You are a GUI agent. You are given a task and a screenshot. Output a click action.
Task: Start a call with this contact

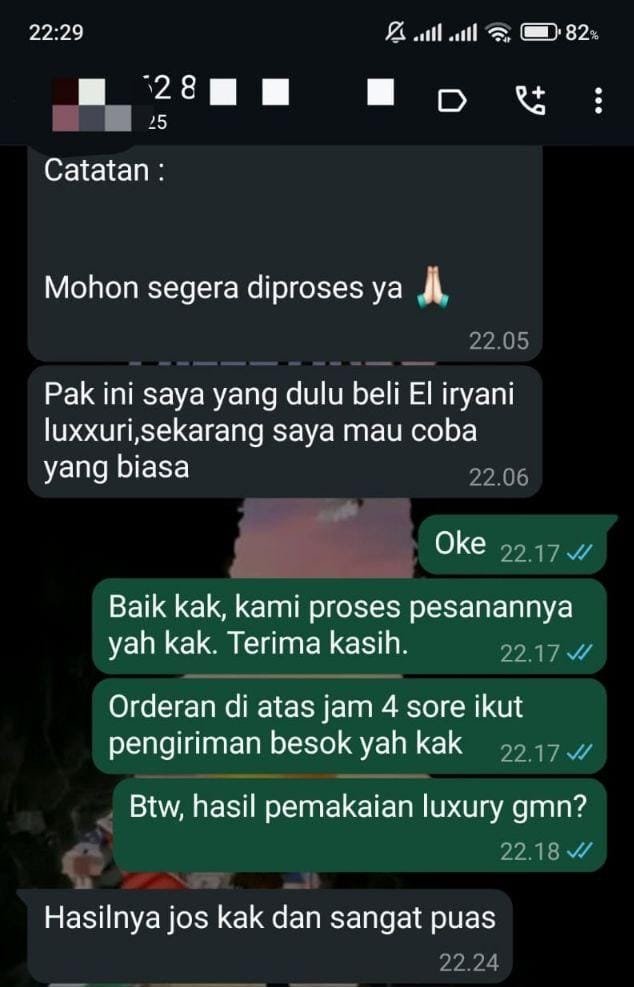point(530,99)
